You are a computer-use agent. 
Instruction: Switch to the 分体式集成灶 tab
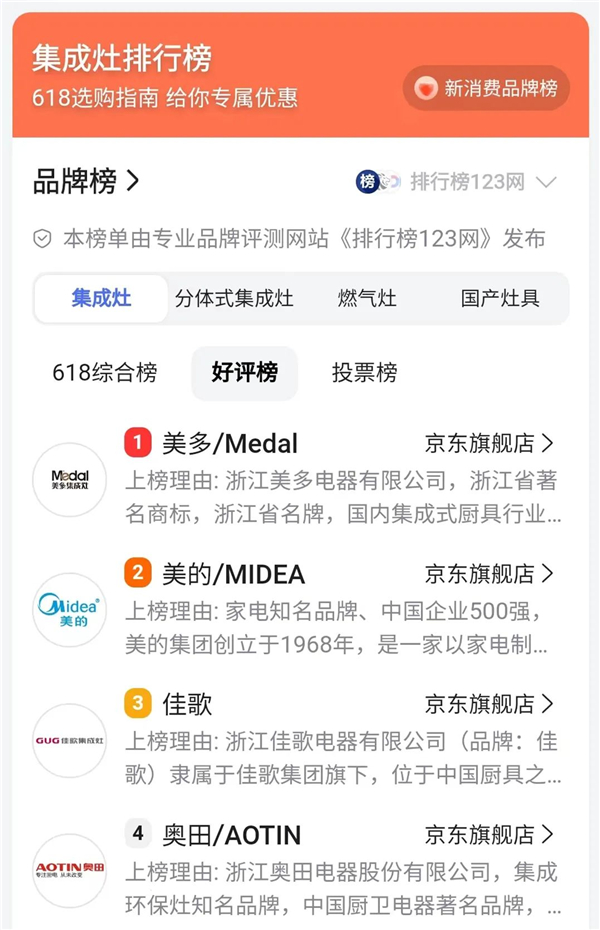pos(234,298)
